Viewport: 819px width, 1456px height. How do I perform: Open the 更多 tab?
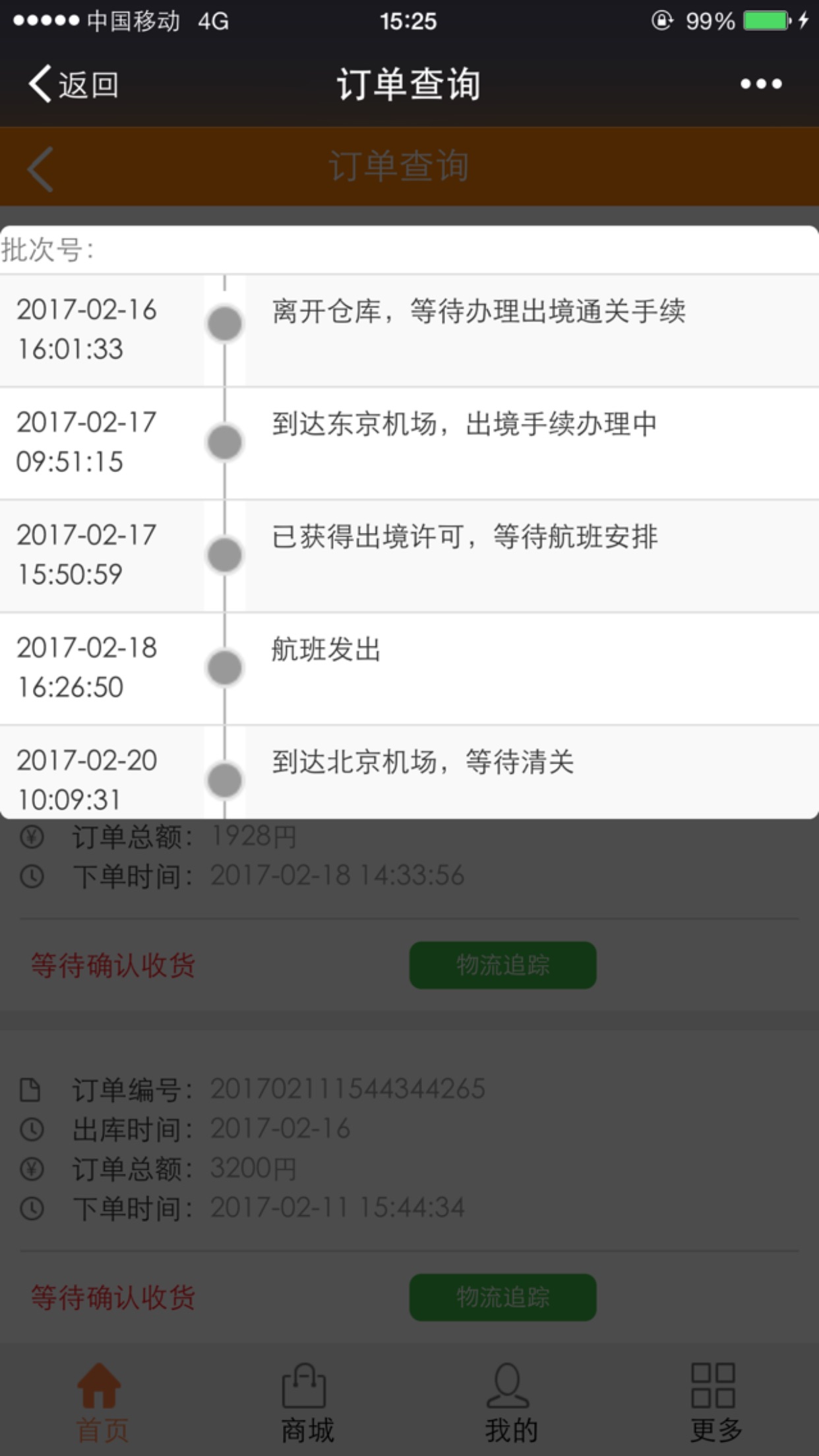716,1402
